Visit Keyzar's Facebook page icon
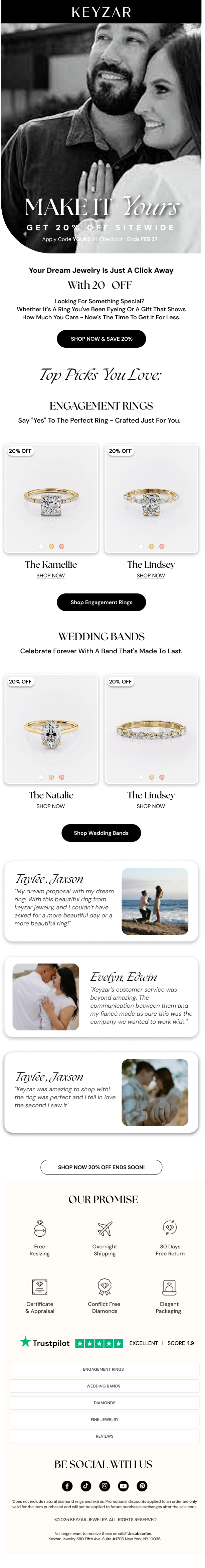Image resolution: width=205 pixels, height=1568 pixels. pyautogui.click(x=67, y=1486)
